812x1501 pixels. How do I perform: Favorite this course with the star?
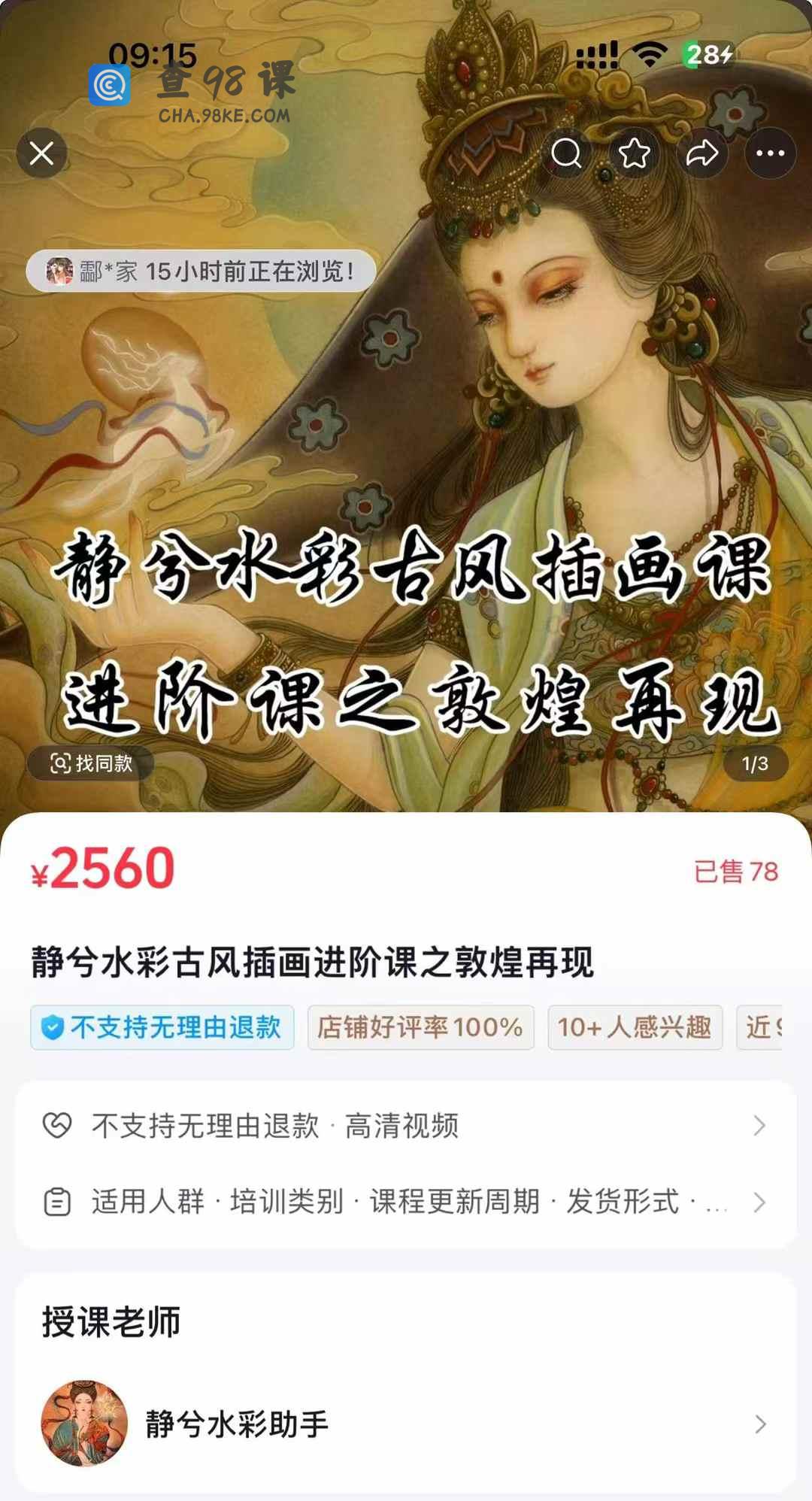pos(634,153)
